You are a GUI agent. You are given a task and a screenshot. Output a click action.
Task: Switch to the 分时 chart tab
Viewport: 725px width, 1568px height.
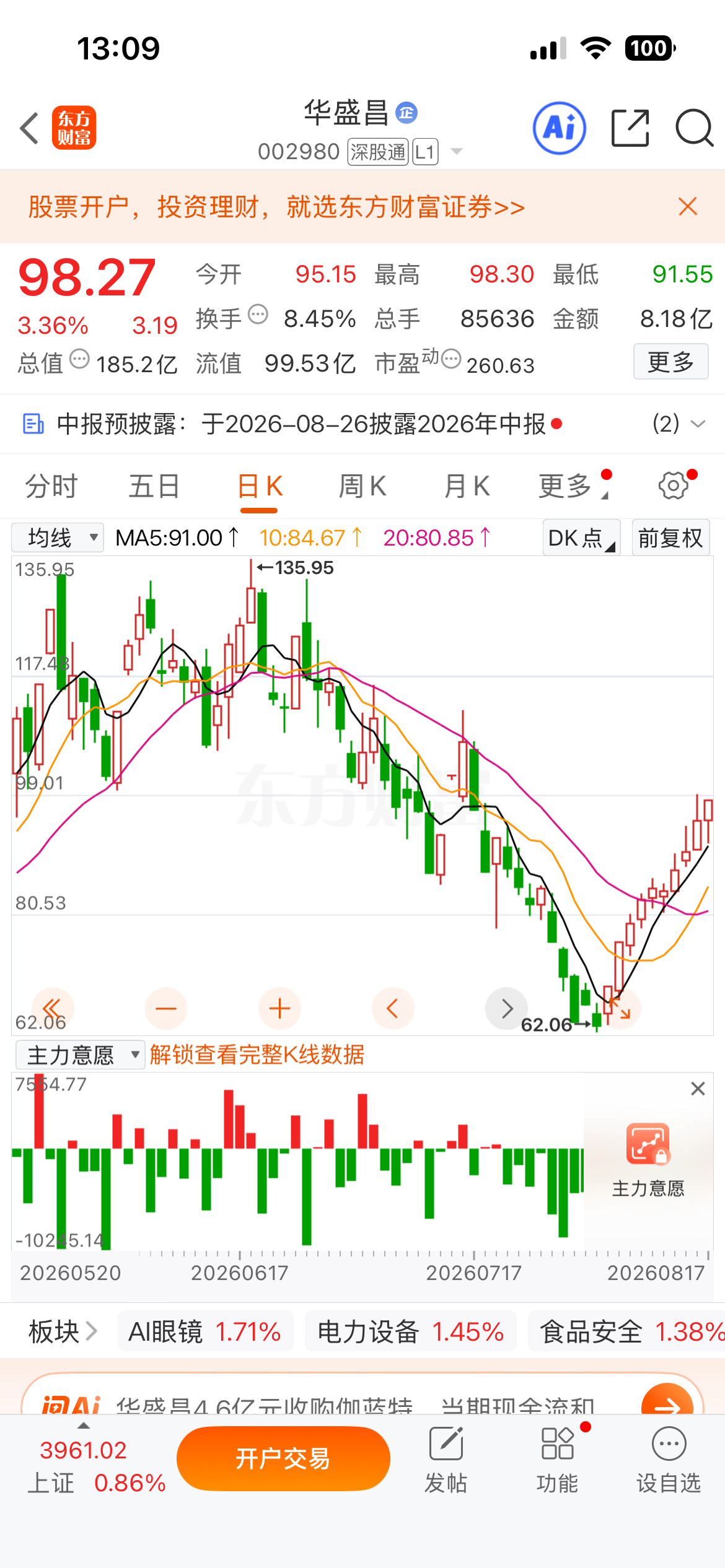pos(51,486)
